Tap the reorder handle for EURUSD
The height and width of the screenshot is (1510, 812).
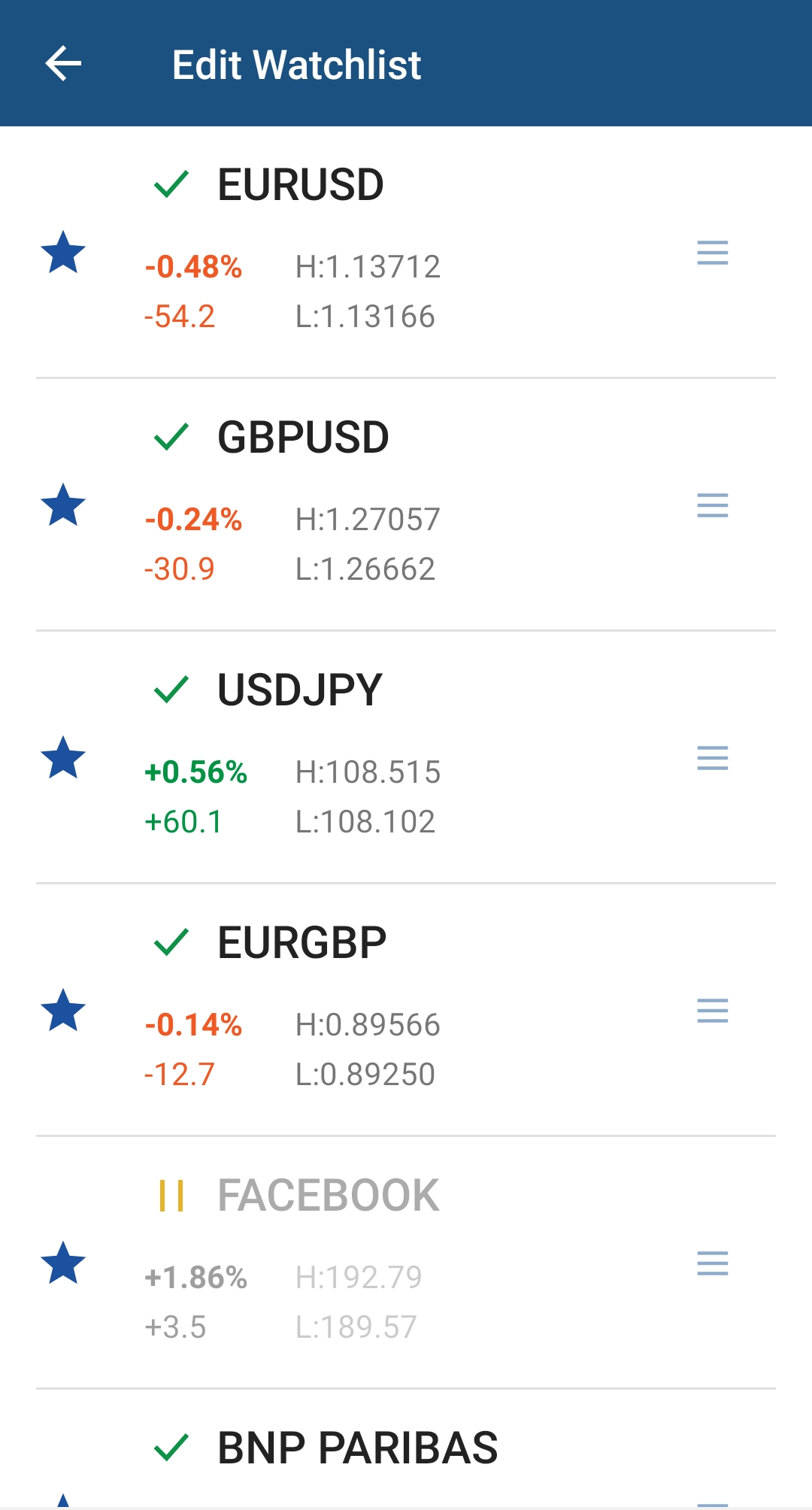click(712, 252)
